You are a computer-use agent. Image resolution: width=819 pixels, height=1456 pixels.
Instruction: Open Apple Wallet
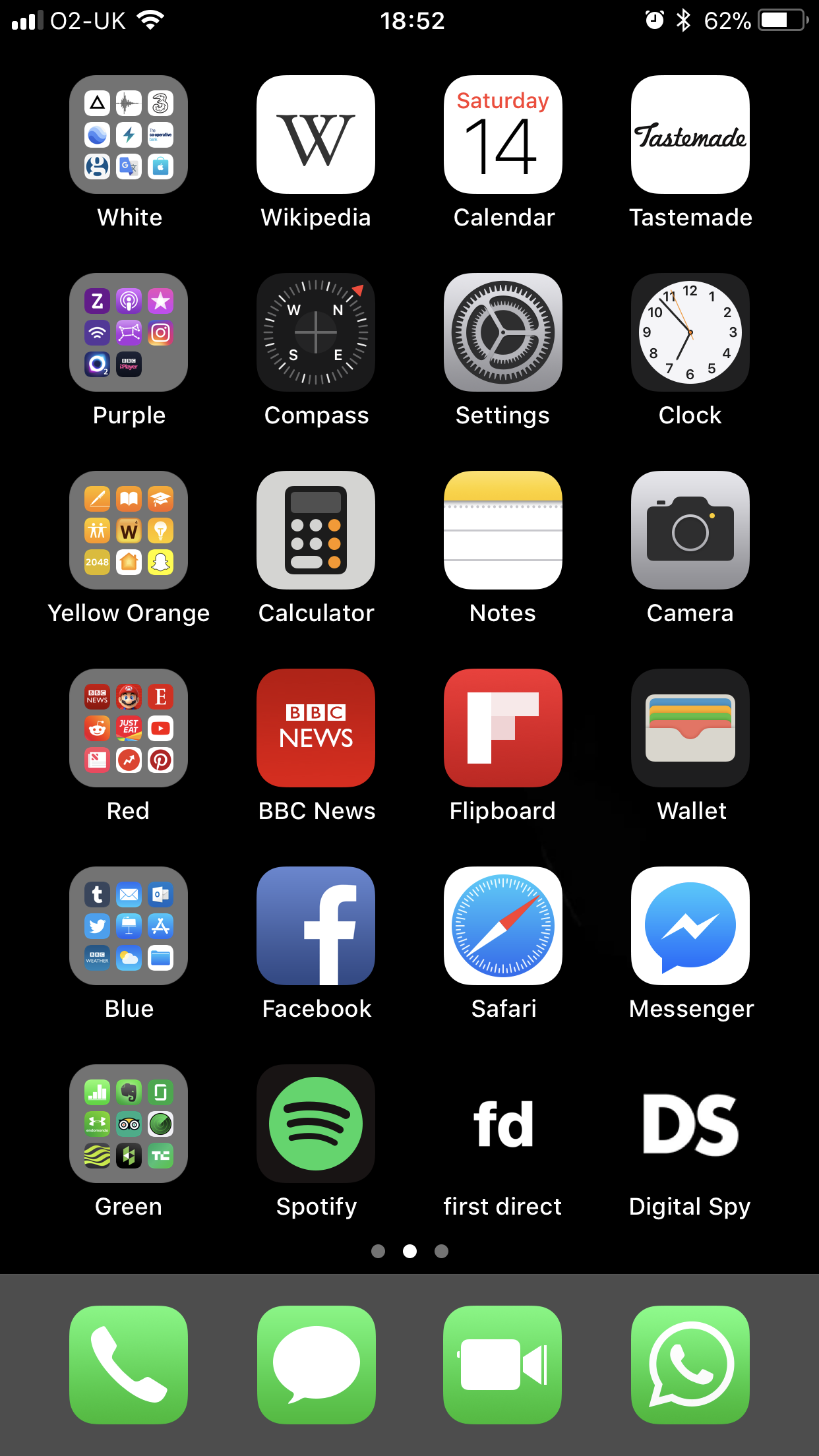pyautogui.click(x=690, y=727)
